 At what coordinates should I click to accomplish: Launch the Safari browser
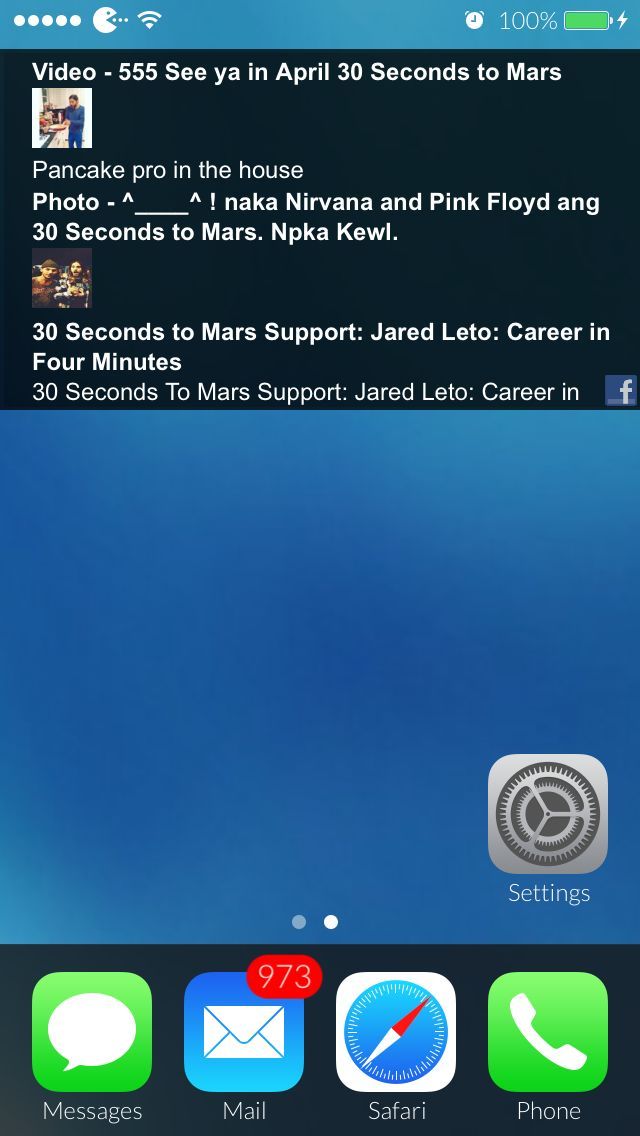point(396,1032)
